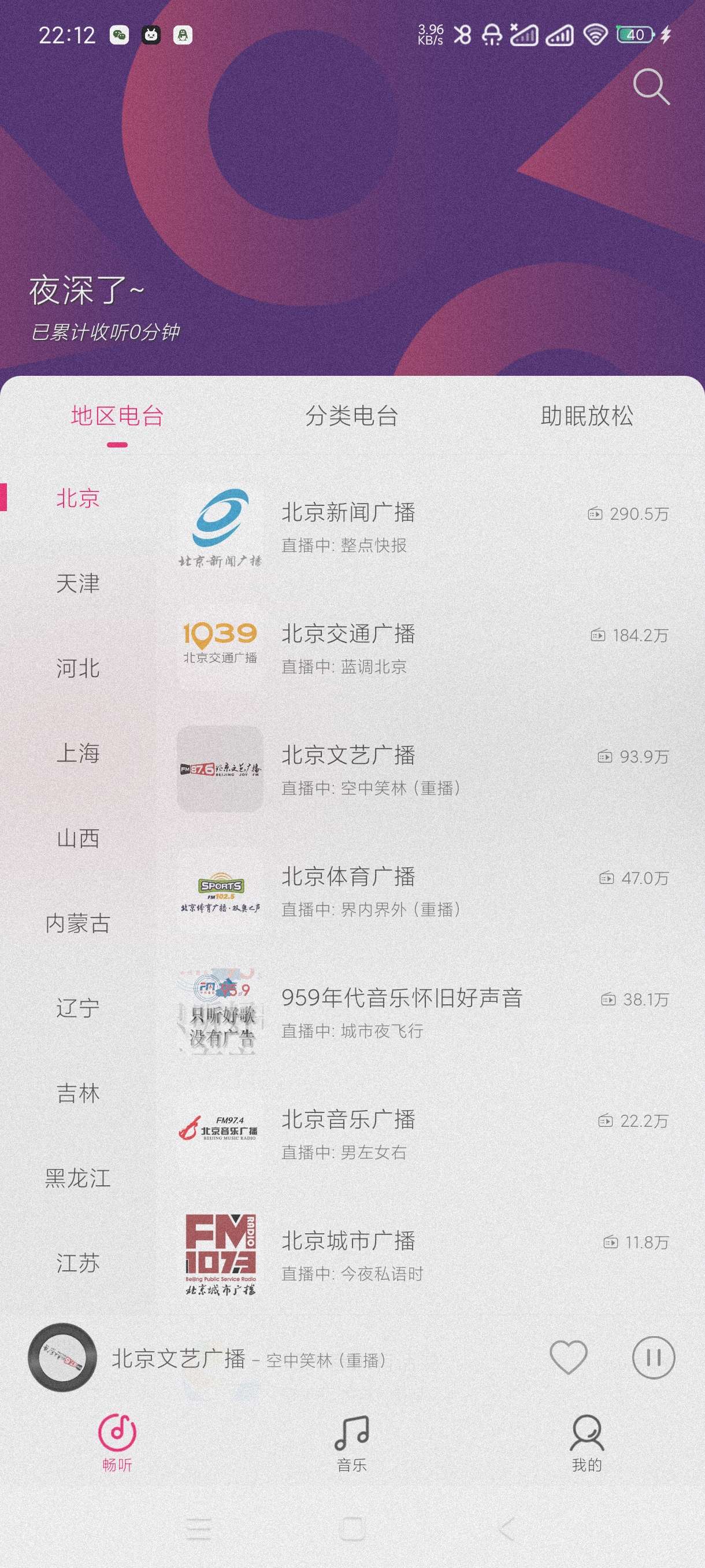
Task: Choose 黑龙江 in the region list
Action: click(x=78, y=1178)
